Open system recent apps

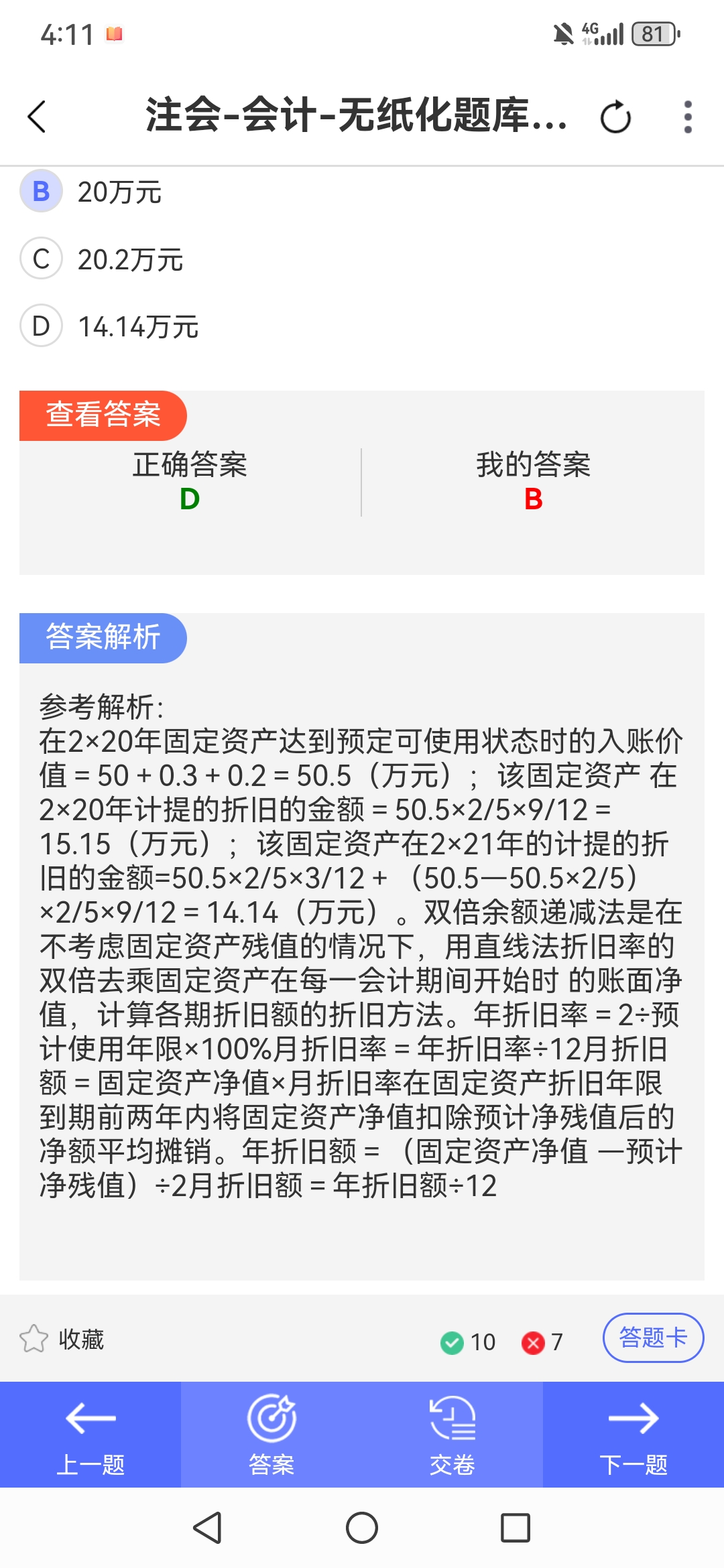516,1528
